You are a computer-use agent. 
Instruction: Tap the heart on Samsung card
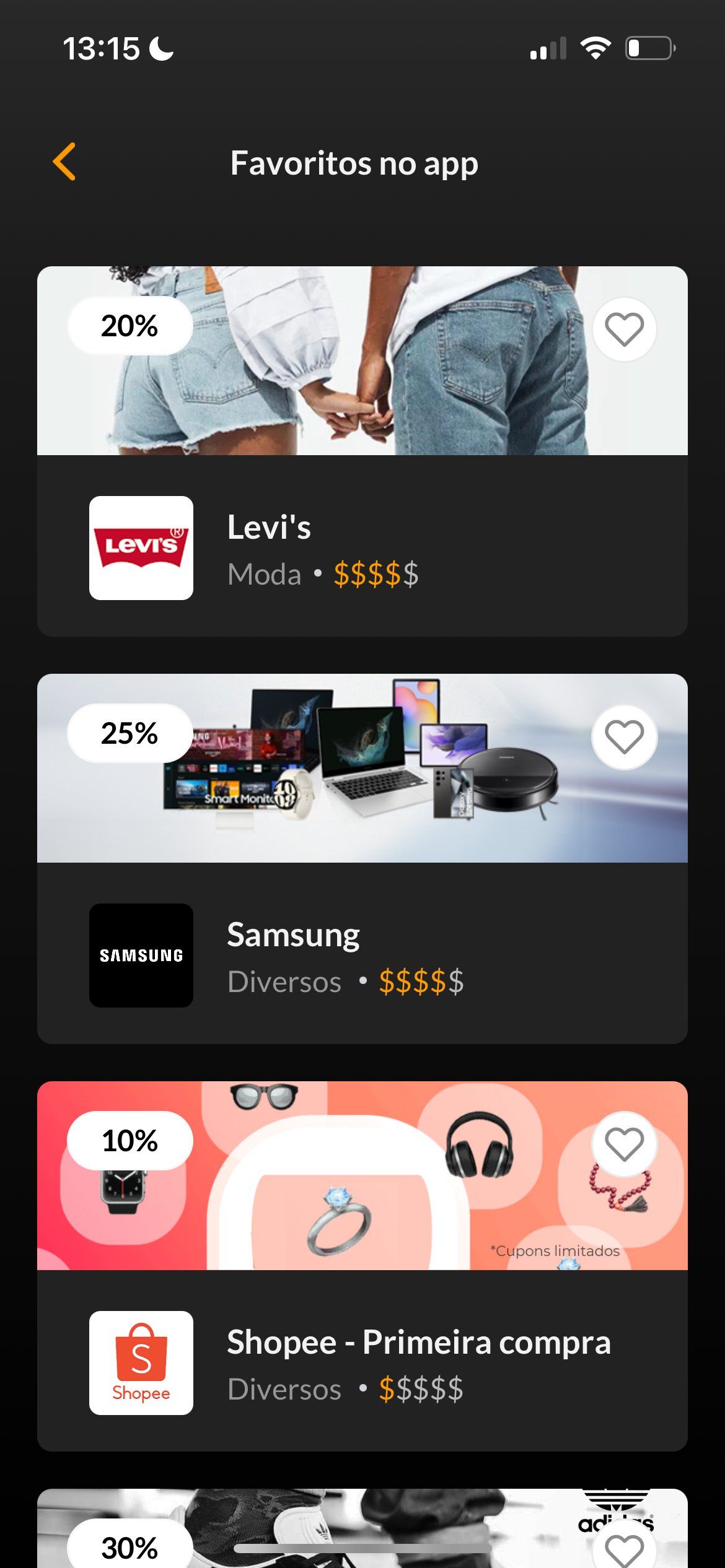coord(624,737)
